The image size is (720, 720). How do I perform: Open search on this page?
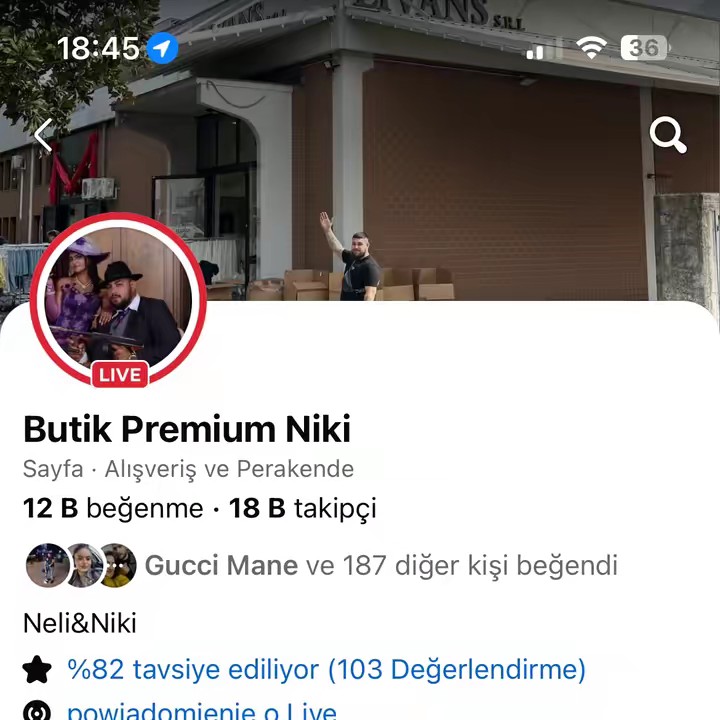click(x=667, y=134)
